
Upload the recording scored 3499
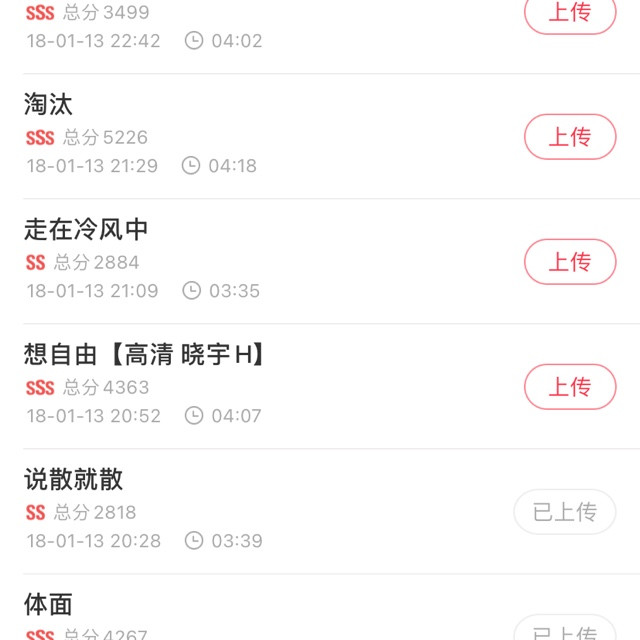(x=570, y=13)
